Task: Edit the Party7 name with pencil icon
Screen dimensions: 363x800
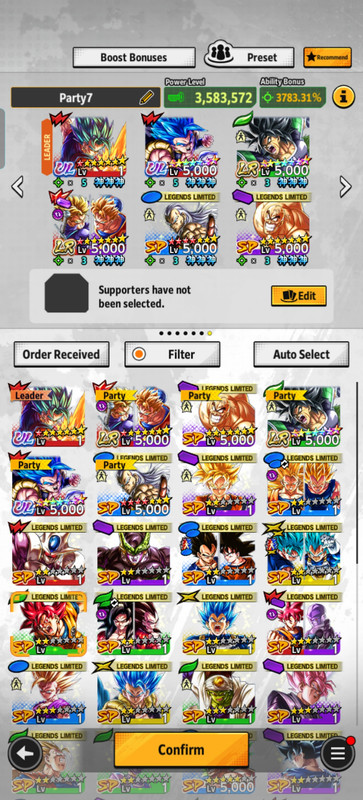Action: 146,97
